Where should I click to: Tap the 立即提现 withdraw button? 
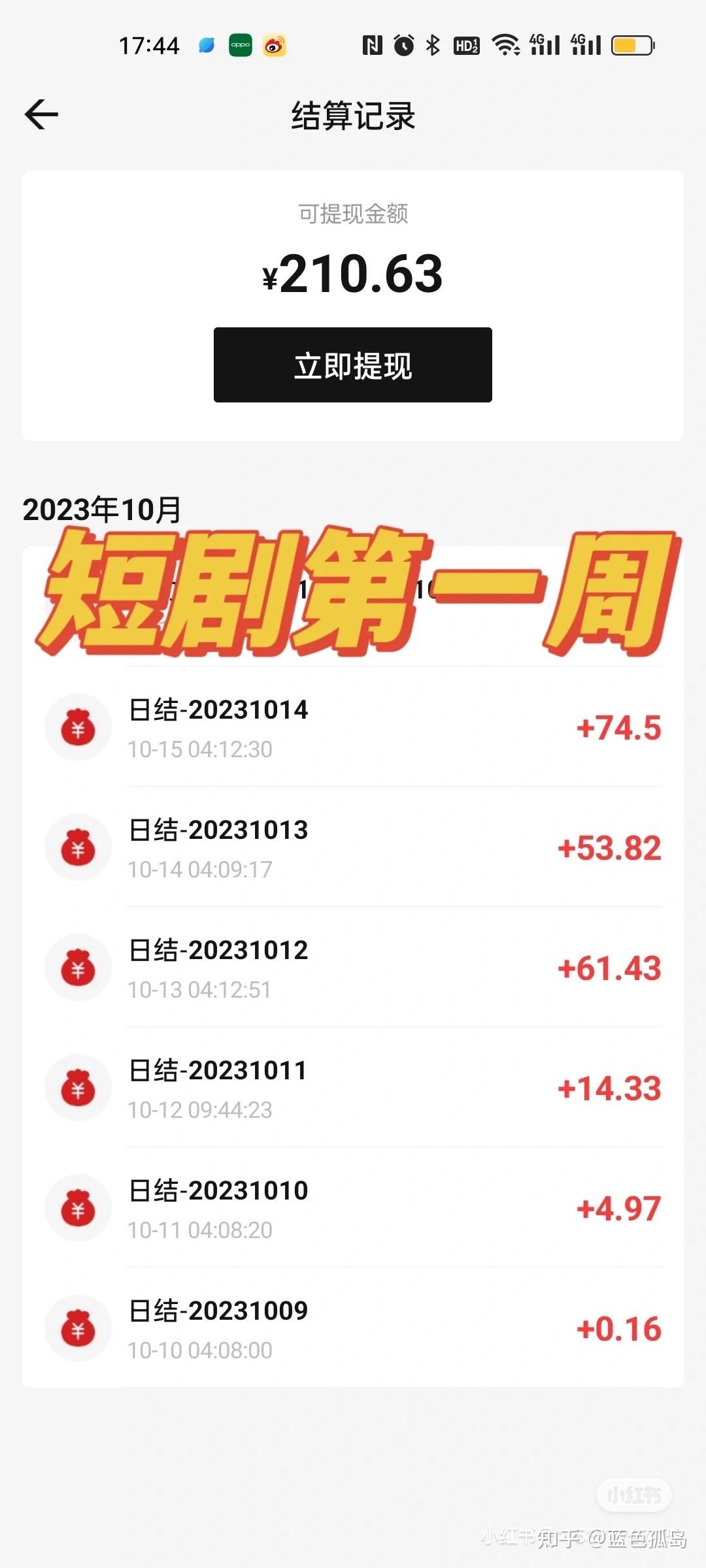353,365
